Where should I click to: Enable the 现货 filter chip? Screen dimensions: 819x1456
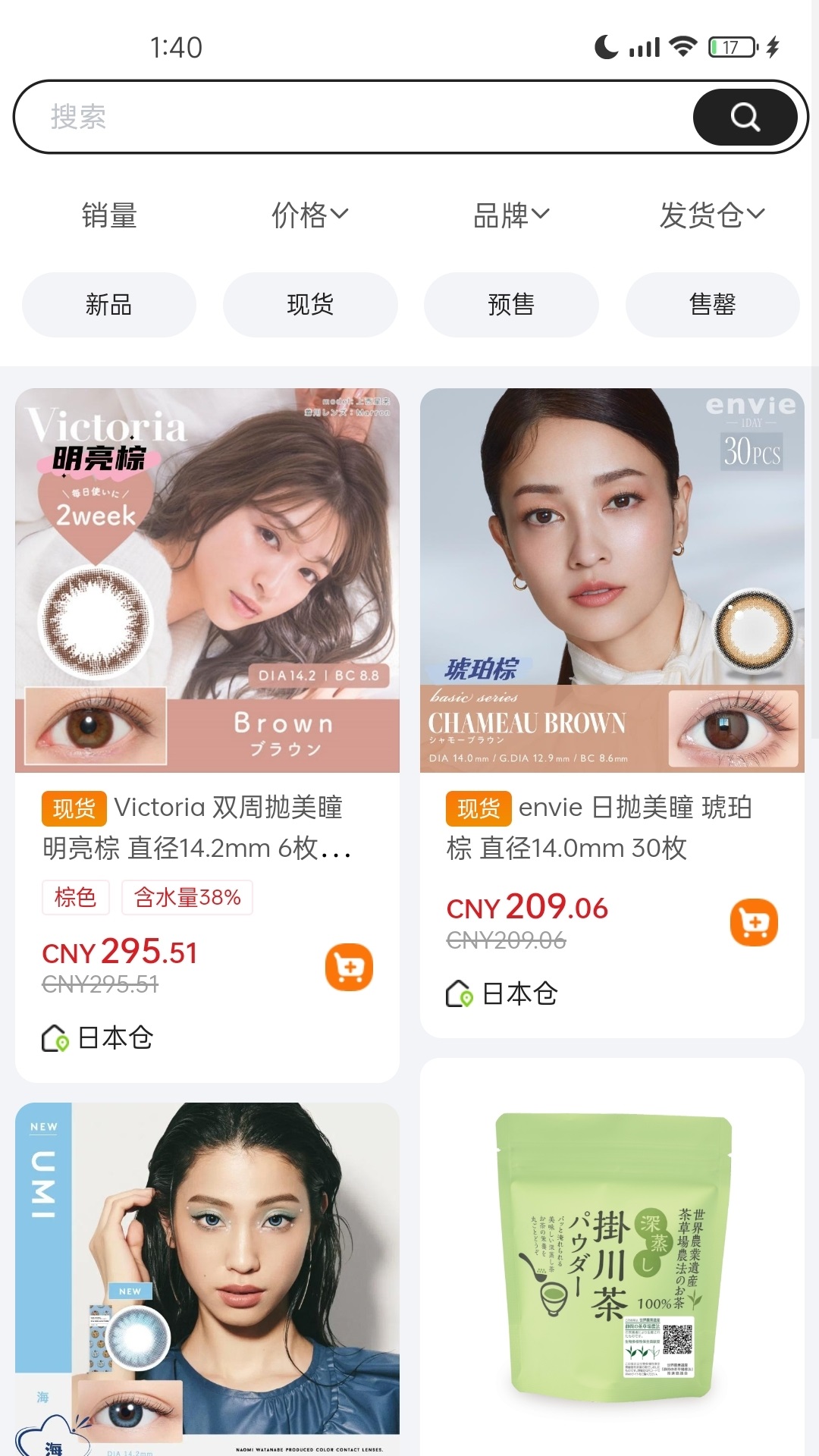[x=309, y=304]
